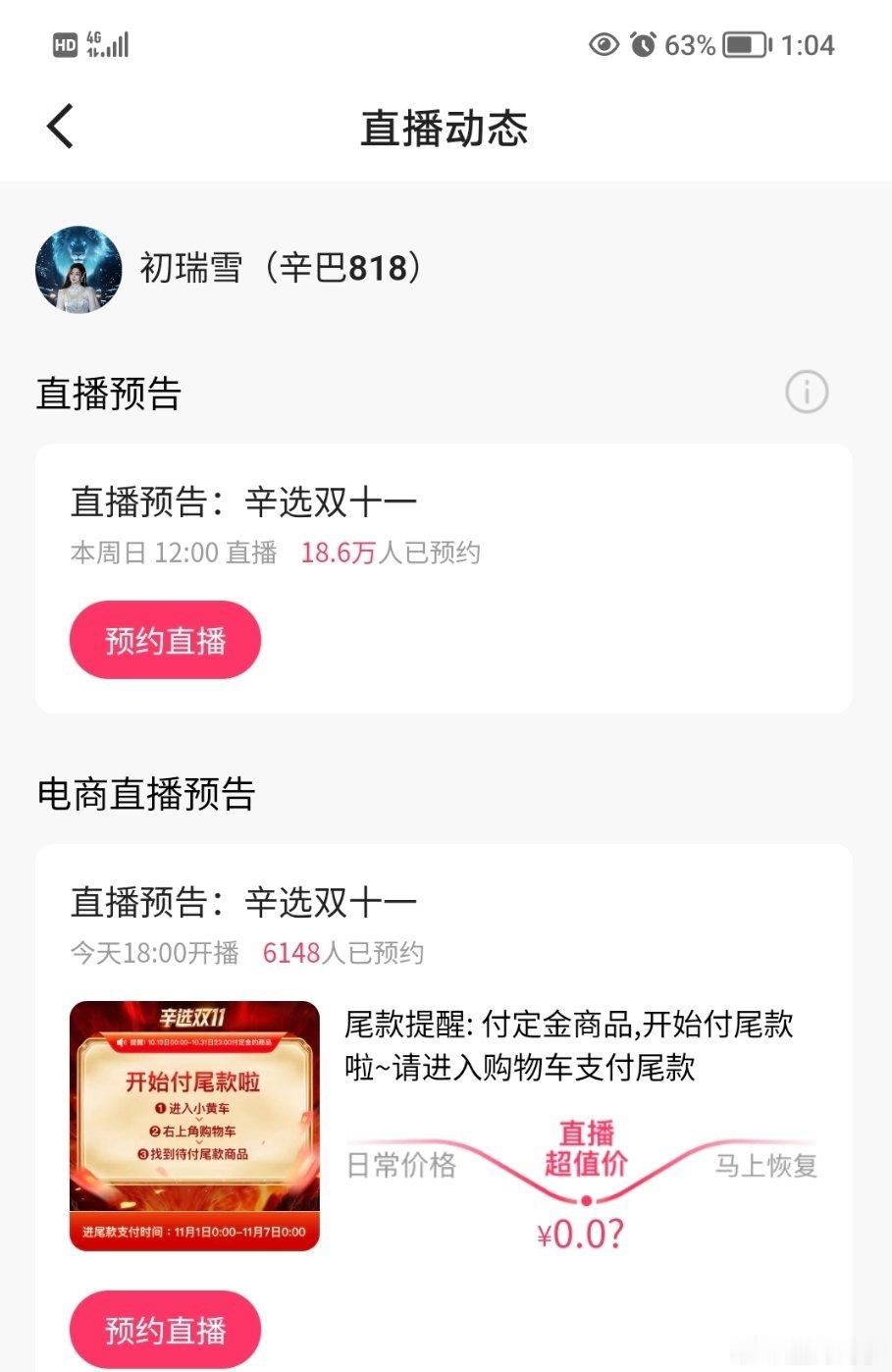
Task: Open 初瑞雪's profile avatar
Action: coord(78,269)
